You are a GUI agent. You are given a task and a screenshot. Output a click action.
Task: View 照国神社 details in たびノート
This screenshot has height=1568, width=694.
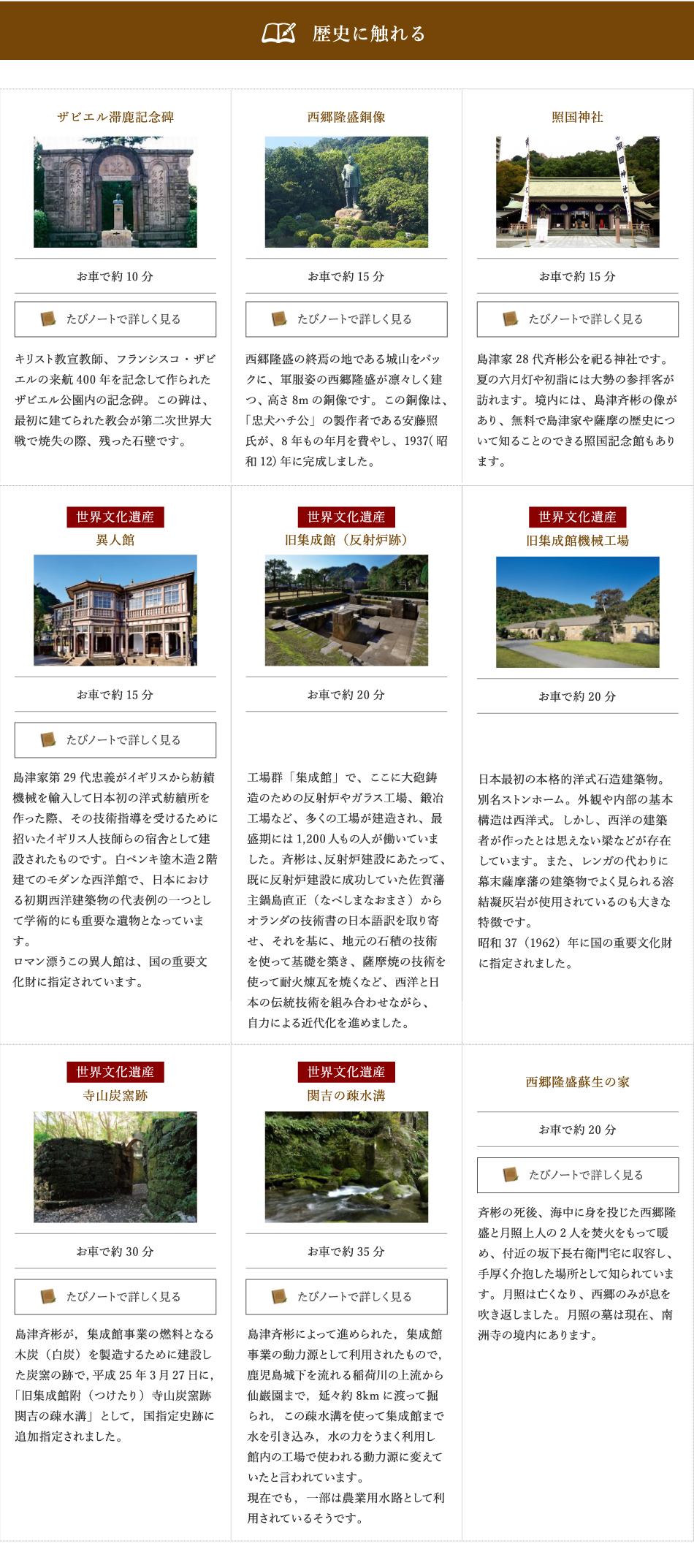click(x=577, y=319)
